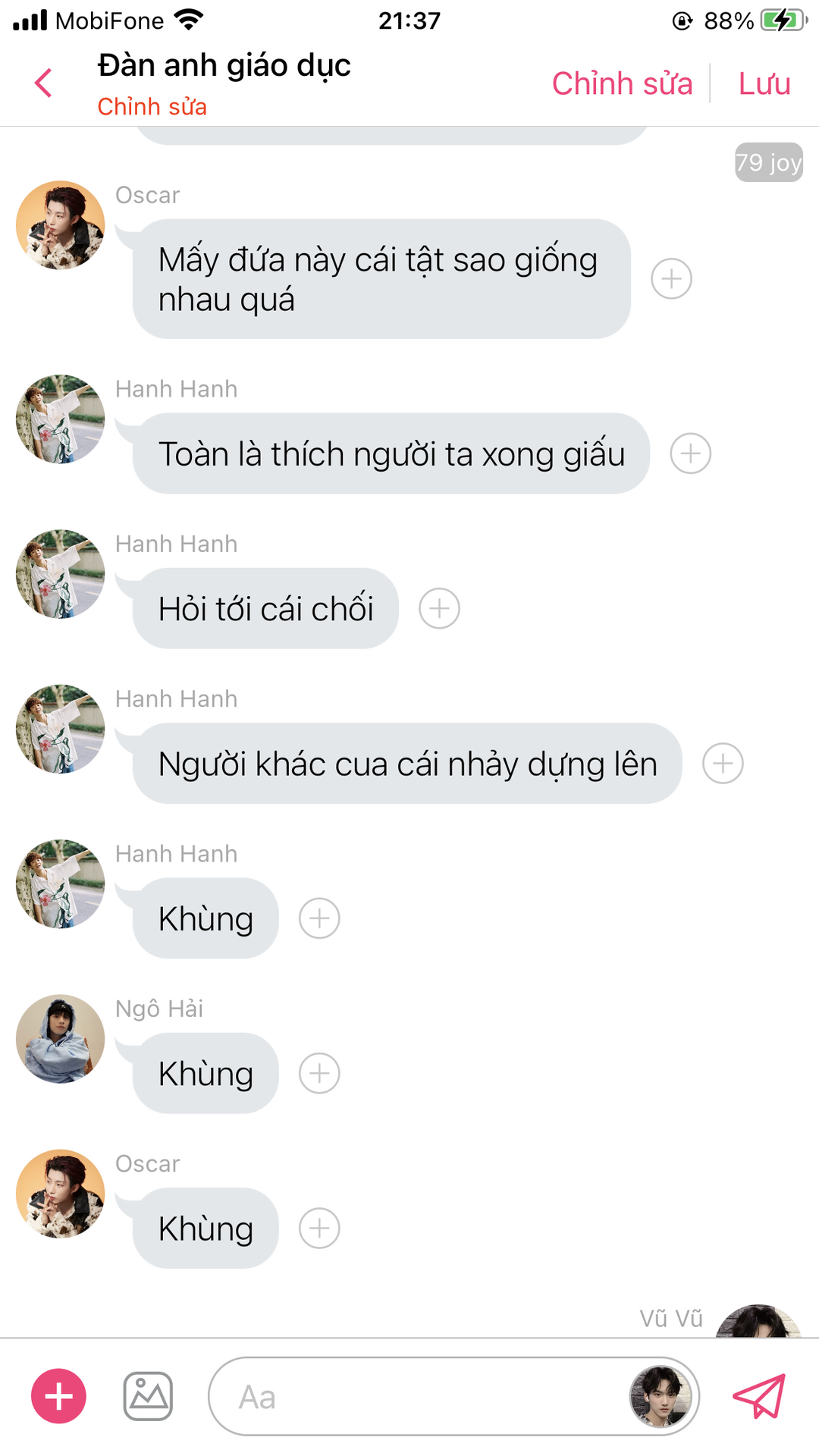The height and width of the screenshot is (1456, 819).
Task: Tap plus beside "Người khác cua cái nhảy" message
Action: (723, 763)
